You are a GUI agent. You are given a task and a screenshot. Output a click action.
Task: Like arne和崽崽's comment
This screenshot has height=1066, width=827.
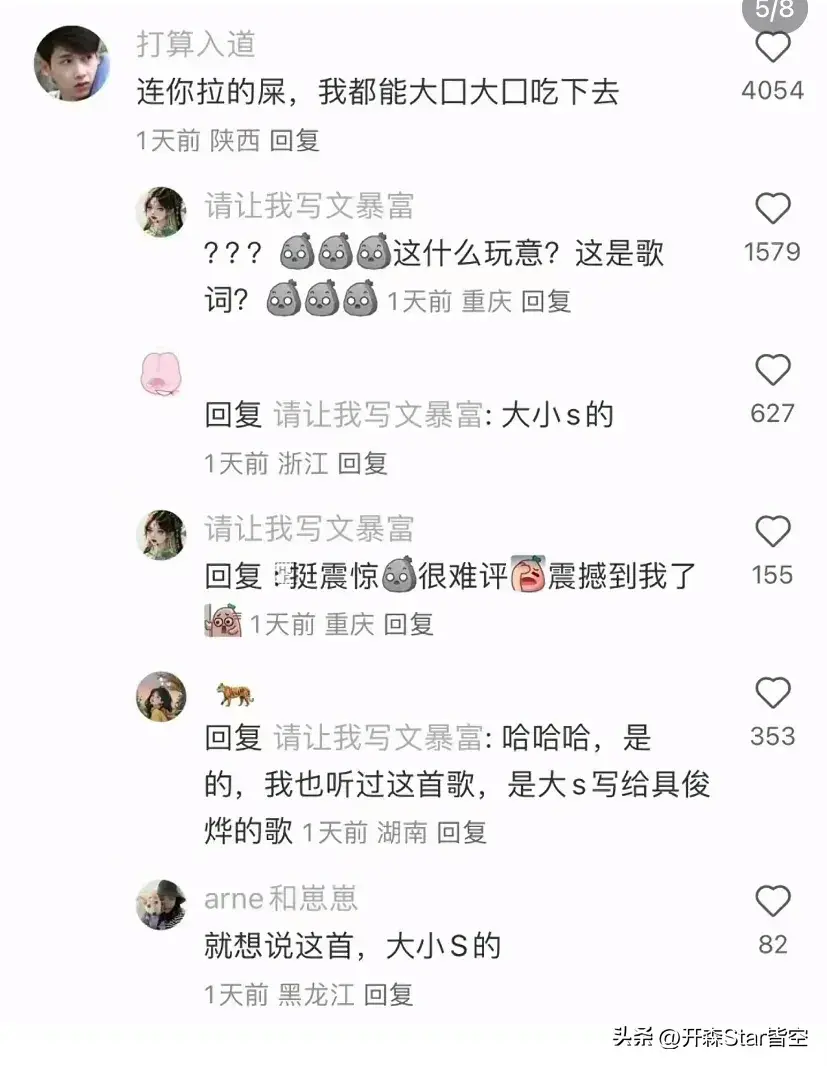[x=772, y=902]
